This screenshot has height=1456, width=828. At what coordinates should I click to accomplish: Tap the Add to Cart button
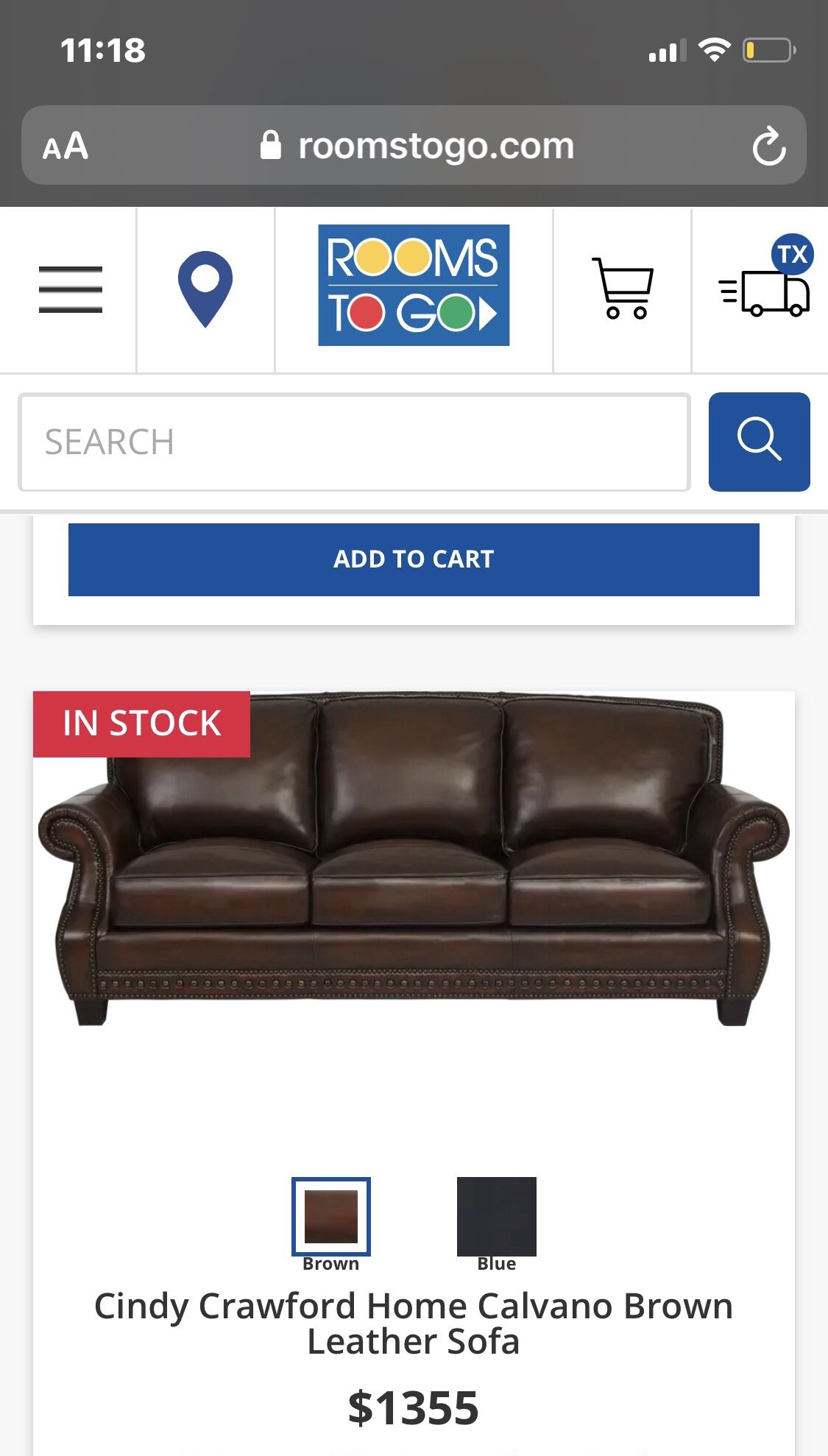coord(414,559)
